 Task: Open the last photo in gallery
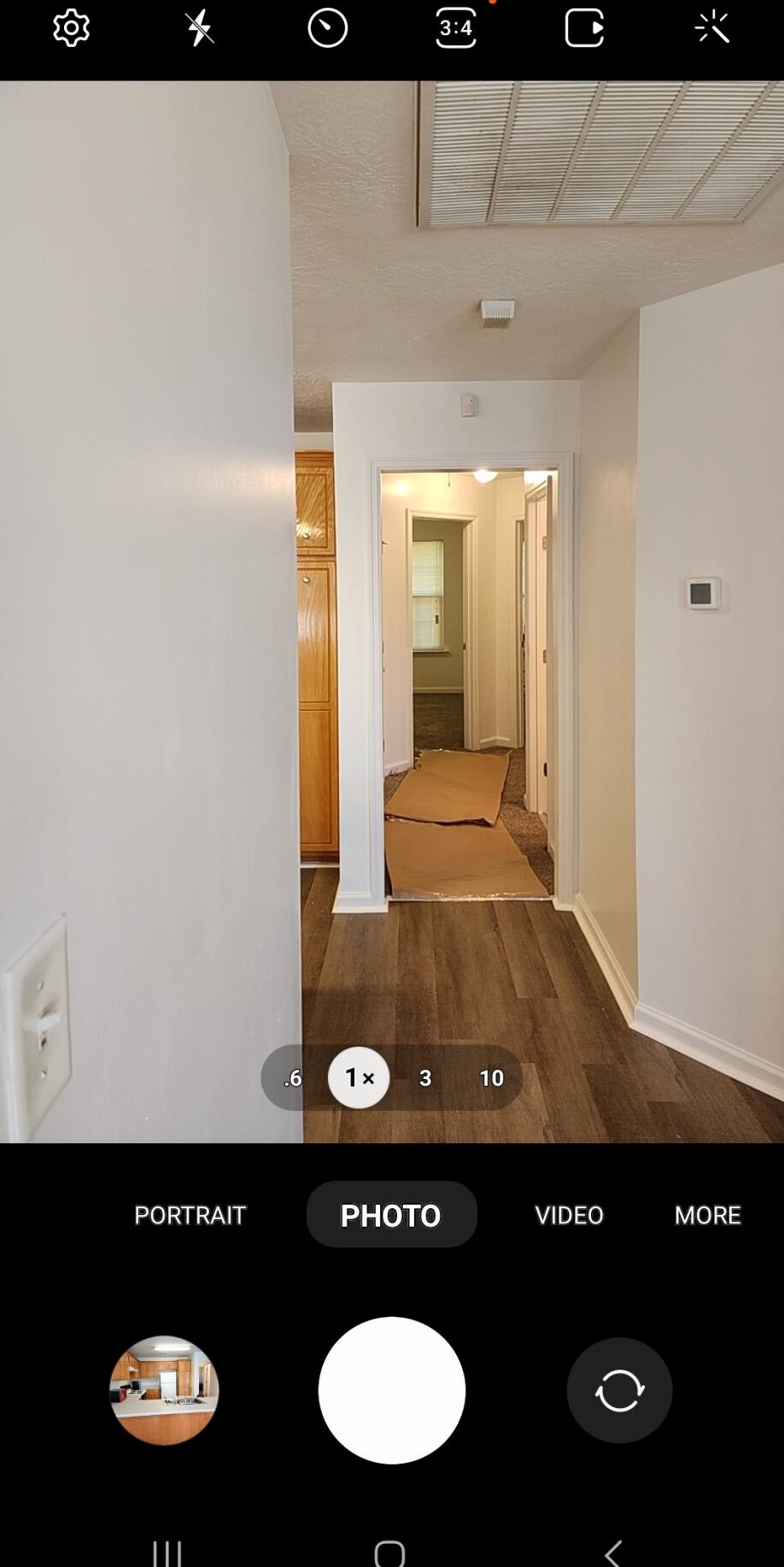[164, 1390]
